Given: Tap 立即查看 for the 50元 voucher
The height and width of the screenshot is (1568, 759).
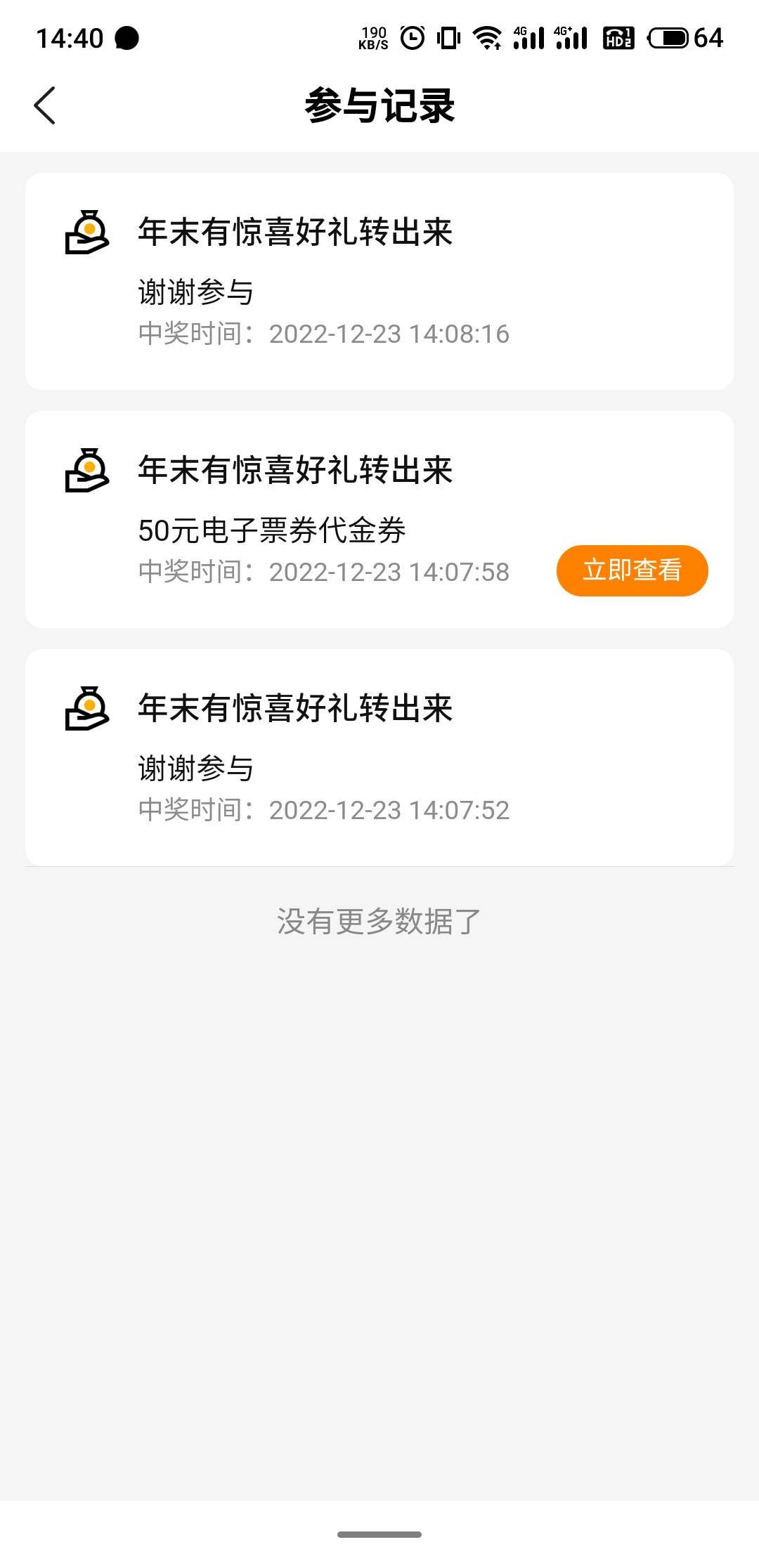Looking at the screenshot, I should tap(632, 570).
